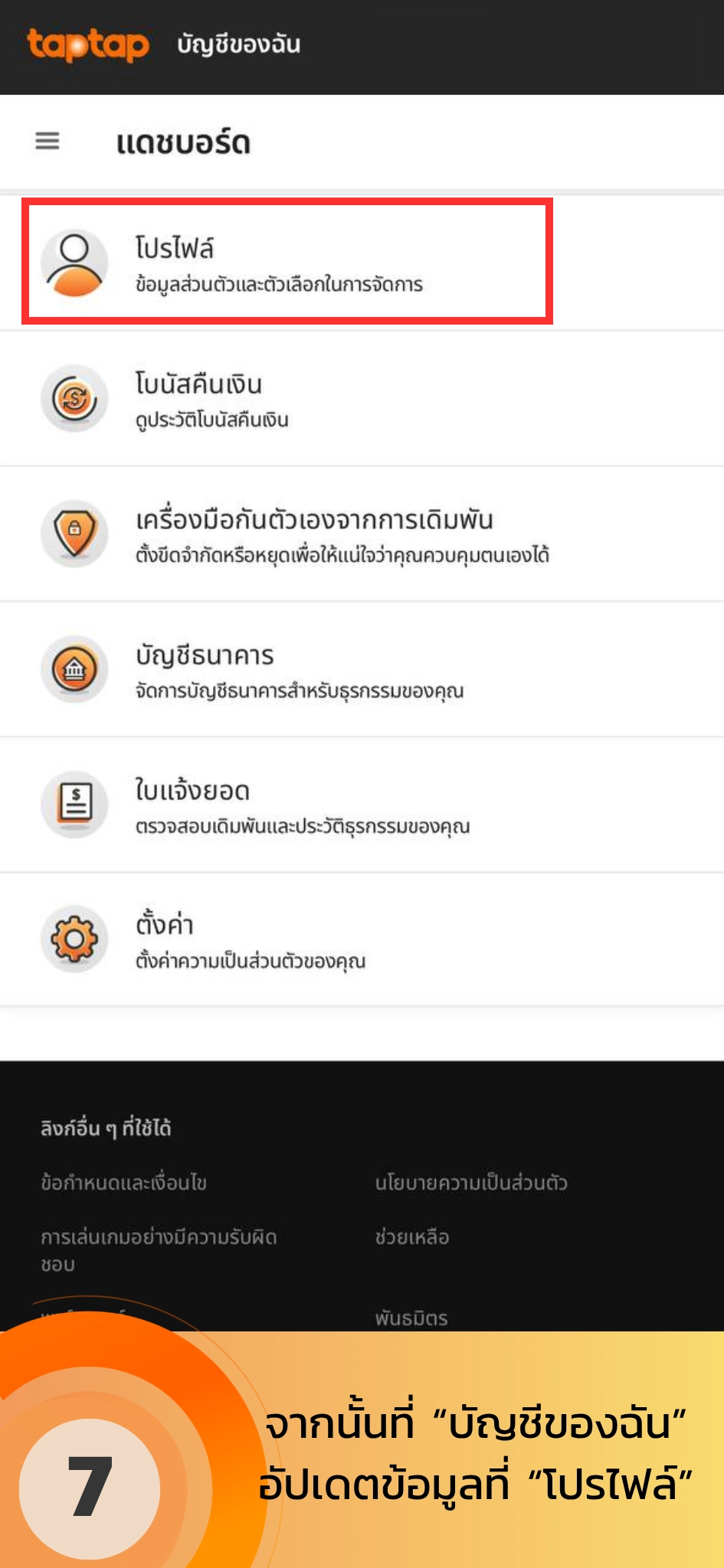Open การเล่นเกมอย่างมีความรับผิดชอบ link
This screenshot has width=724, height=1568.
pyautogui.click(x=158, y=1249)
